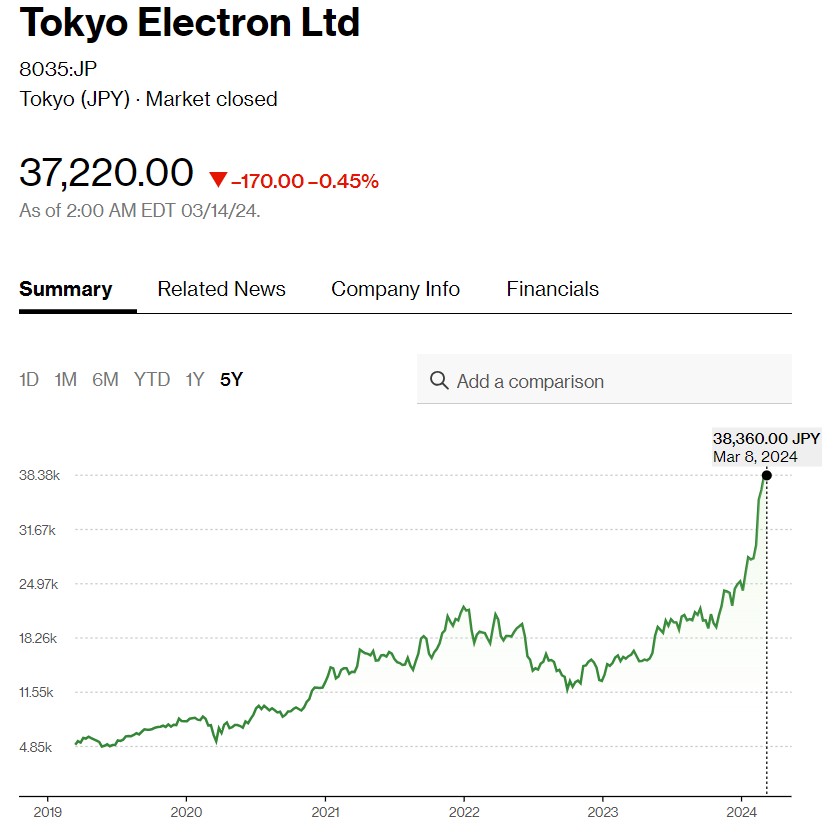
Task: Tap the Add a comparison field
Action: (x=604, y=381)
